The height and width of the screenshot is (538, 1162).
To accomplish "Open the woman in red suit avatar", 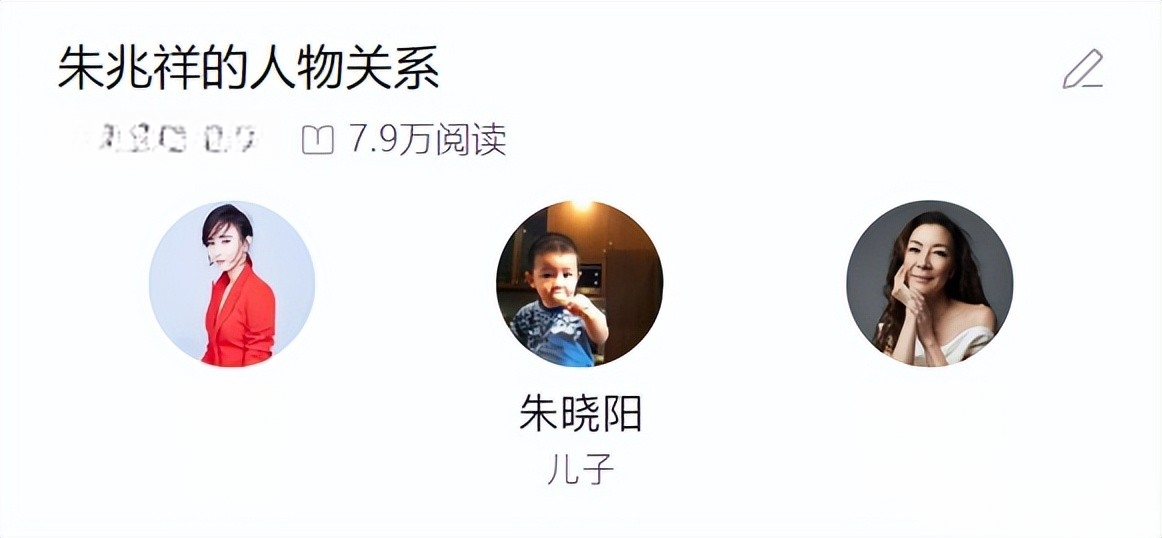I will click(x=232, y=284).
